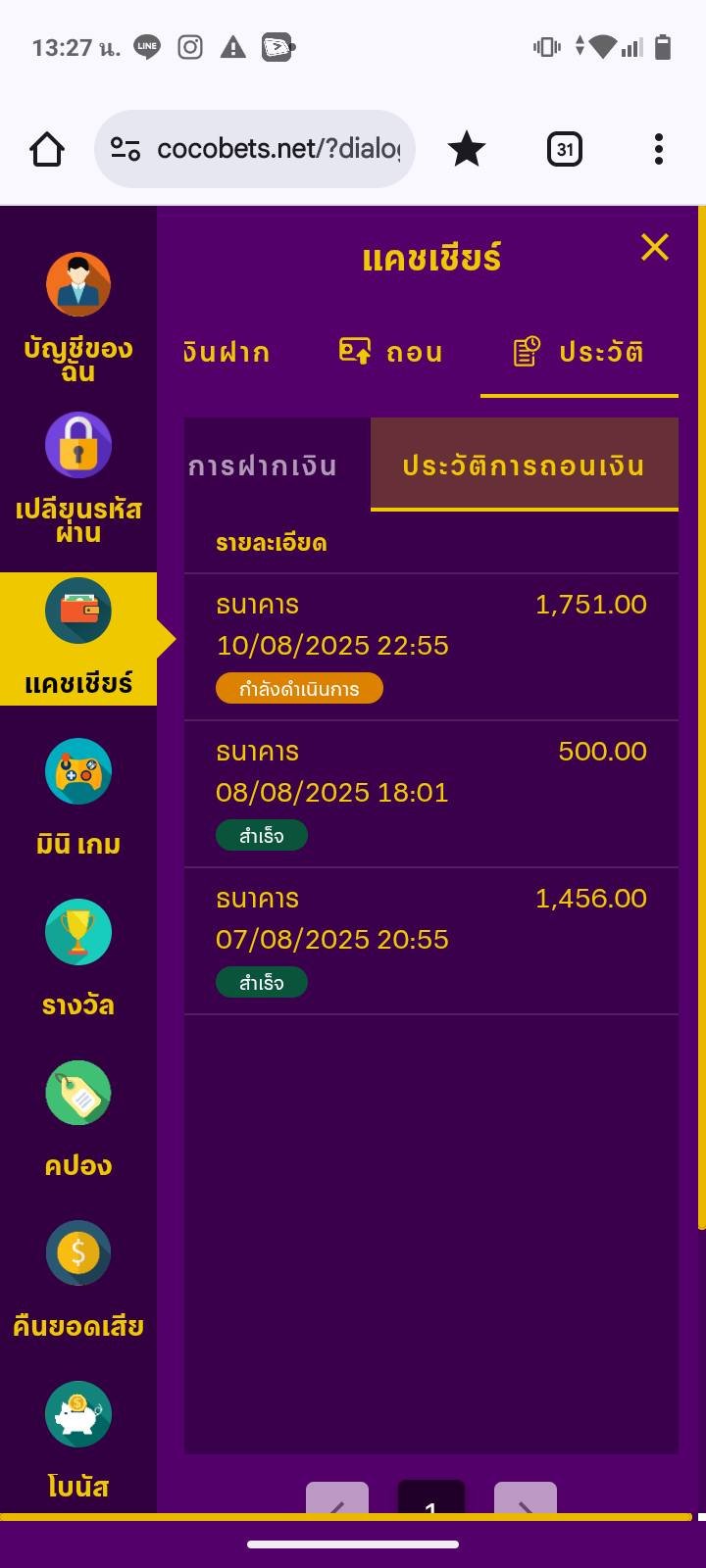
Task: Select the ประวัติ tab
Action: coord(579,353)
